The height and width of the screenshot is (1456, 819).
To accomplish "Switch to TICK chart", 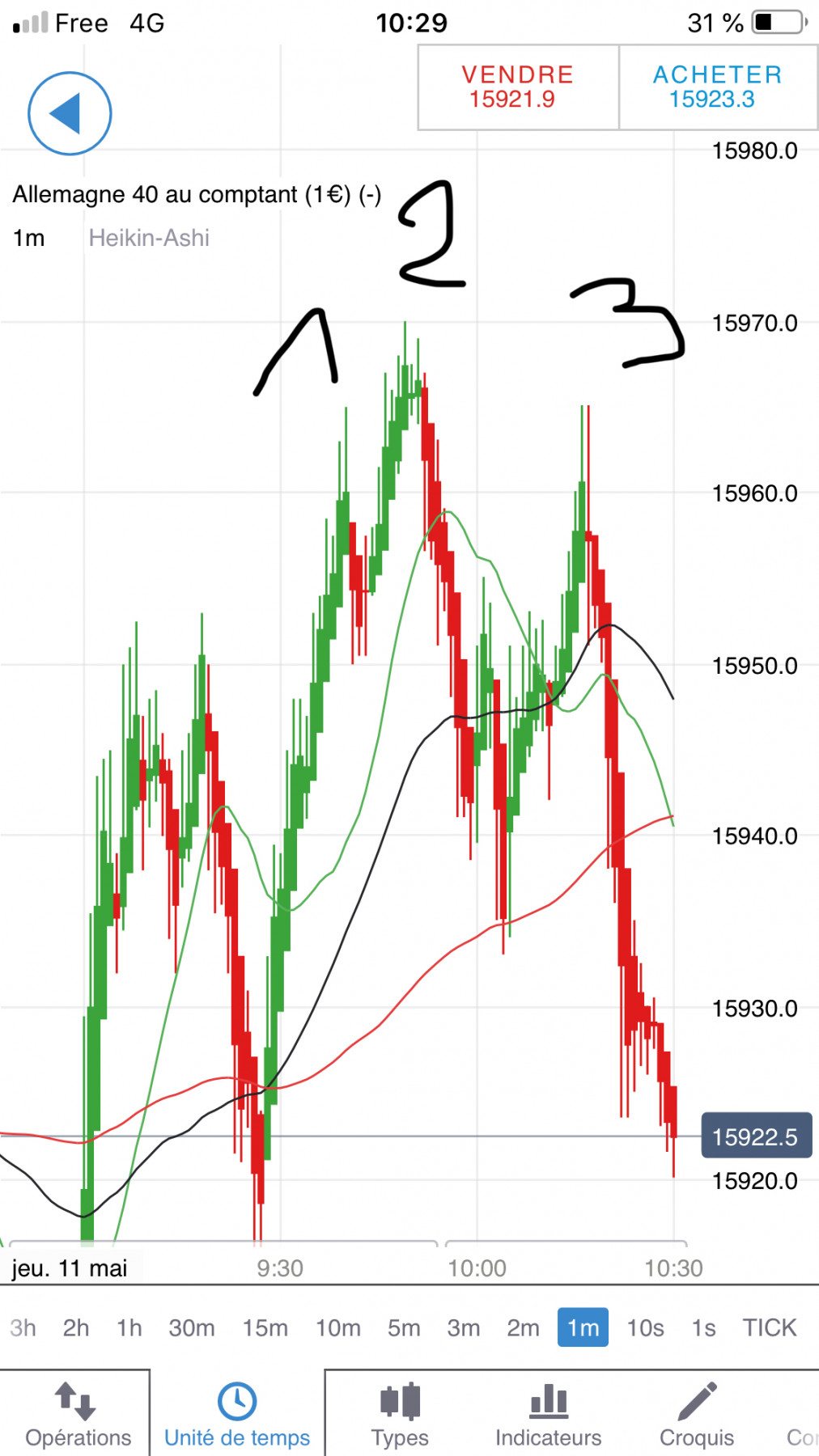I will (770, 1328).
